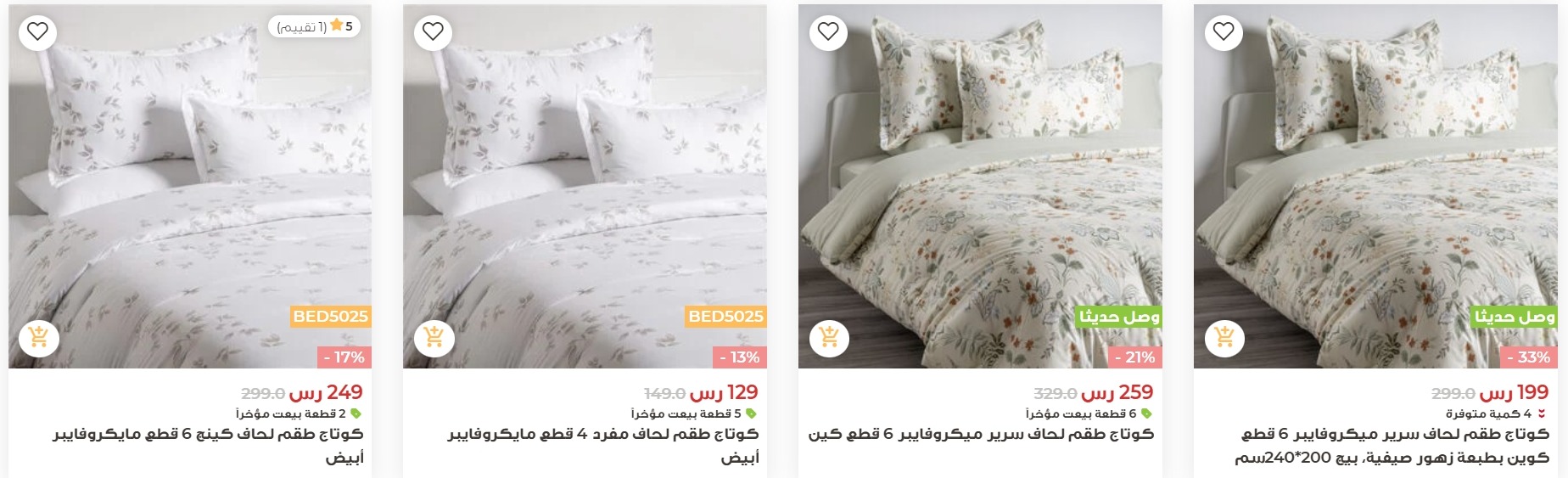
Task: Save the 259 SAR floral comforter to wishlist
Action: click(828, 32)
